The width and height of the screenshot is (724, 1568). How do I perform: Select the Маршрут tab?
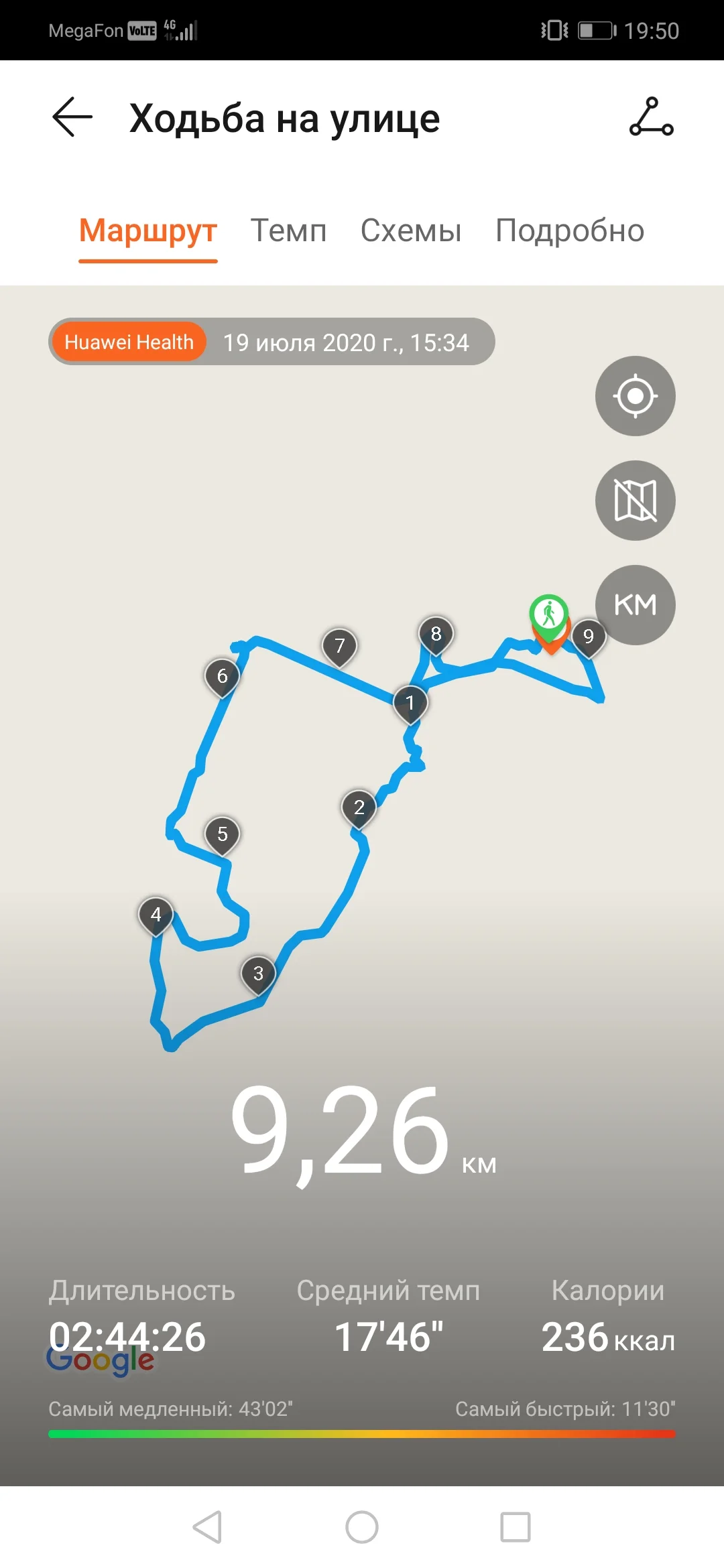click(148, 231)
